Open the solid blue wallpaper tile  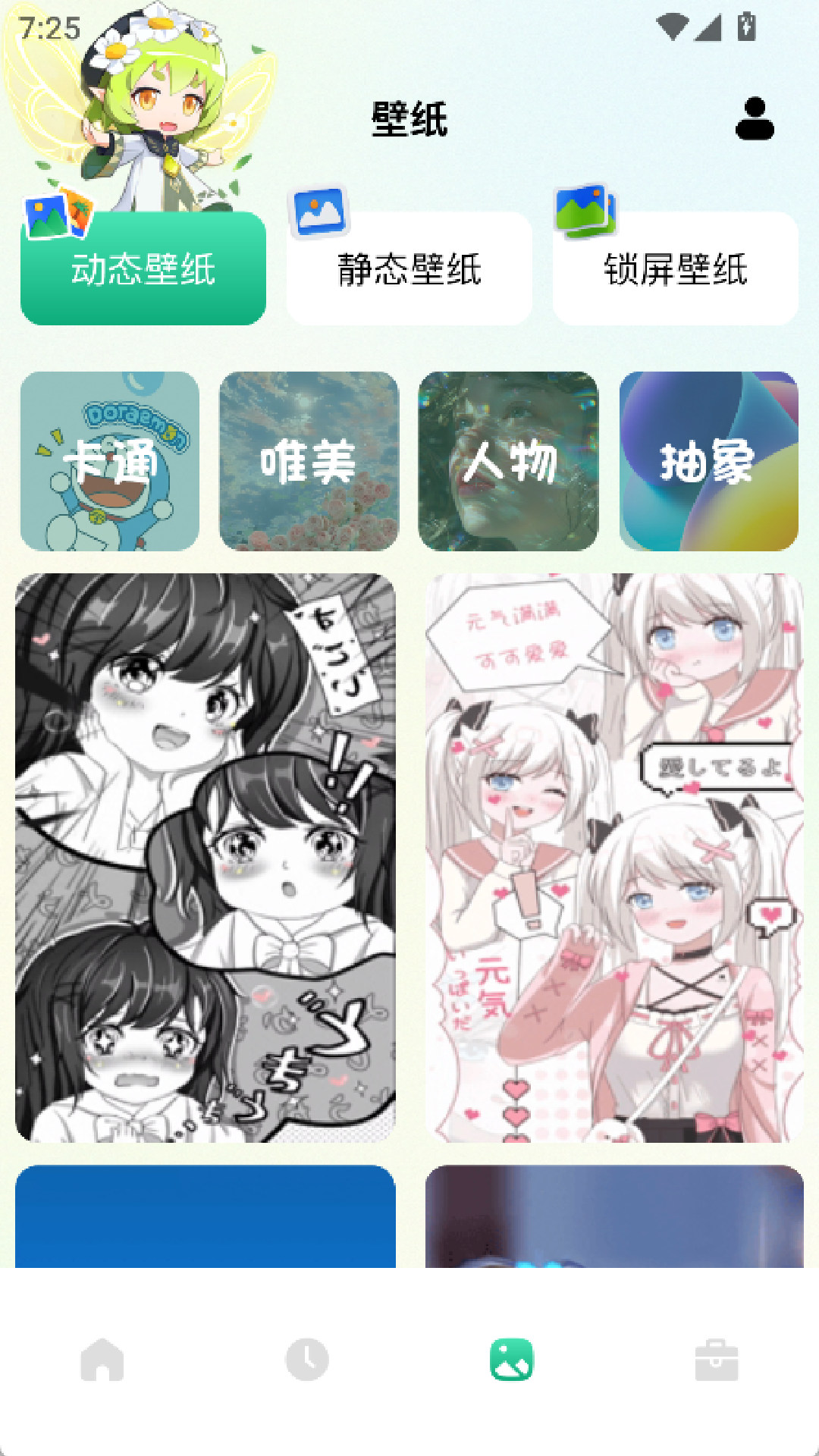pyautogui.click(x=206, y=1216)
